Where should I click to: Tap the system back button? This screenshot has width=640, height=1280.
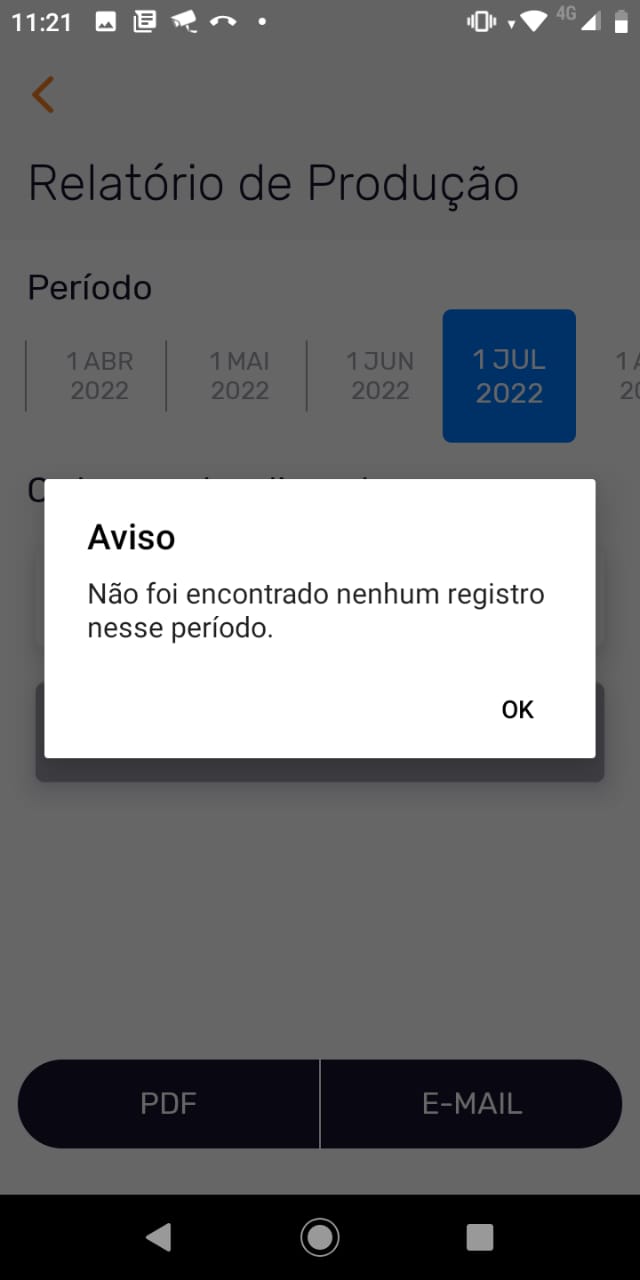point(158,1237)
